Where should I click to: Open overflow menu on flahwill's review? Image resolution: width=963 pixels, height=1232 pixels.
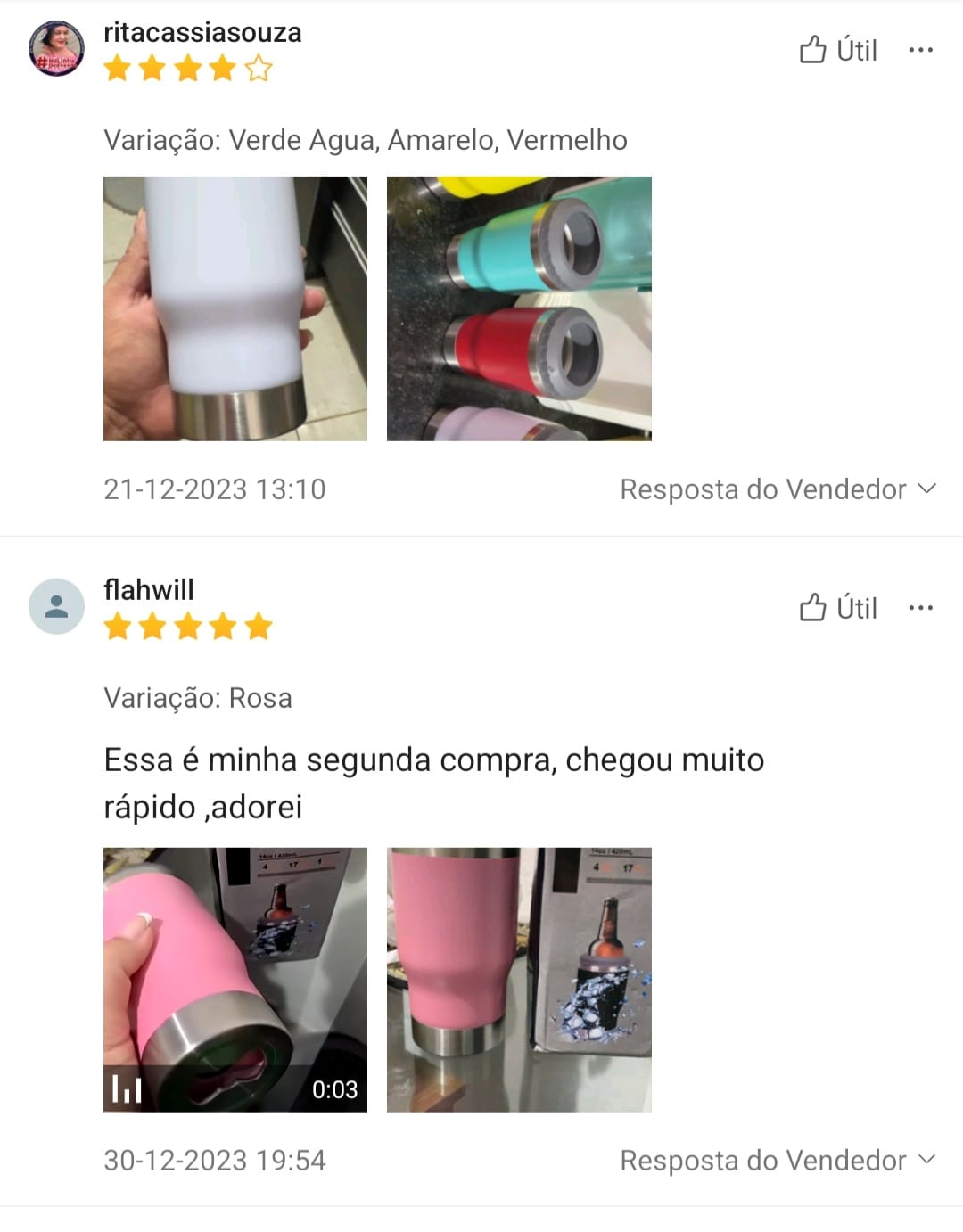tap(920, 608)
